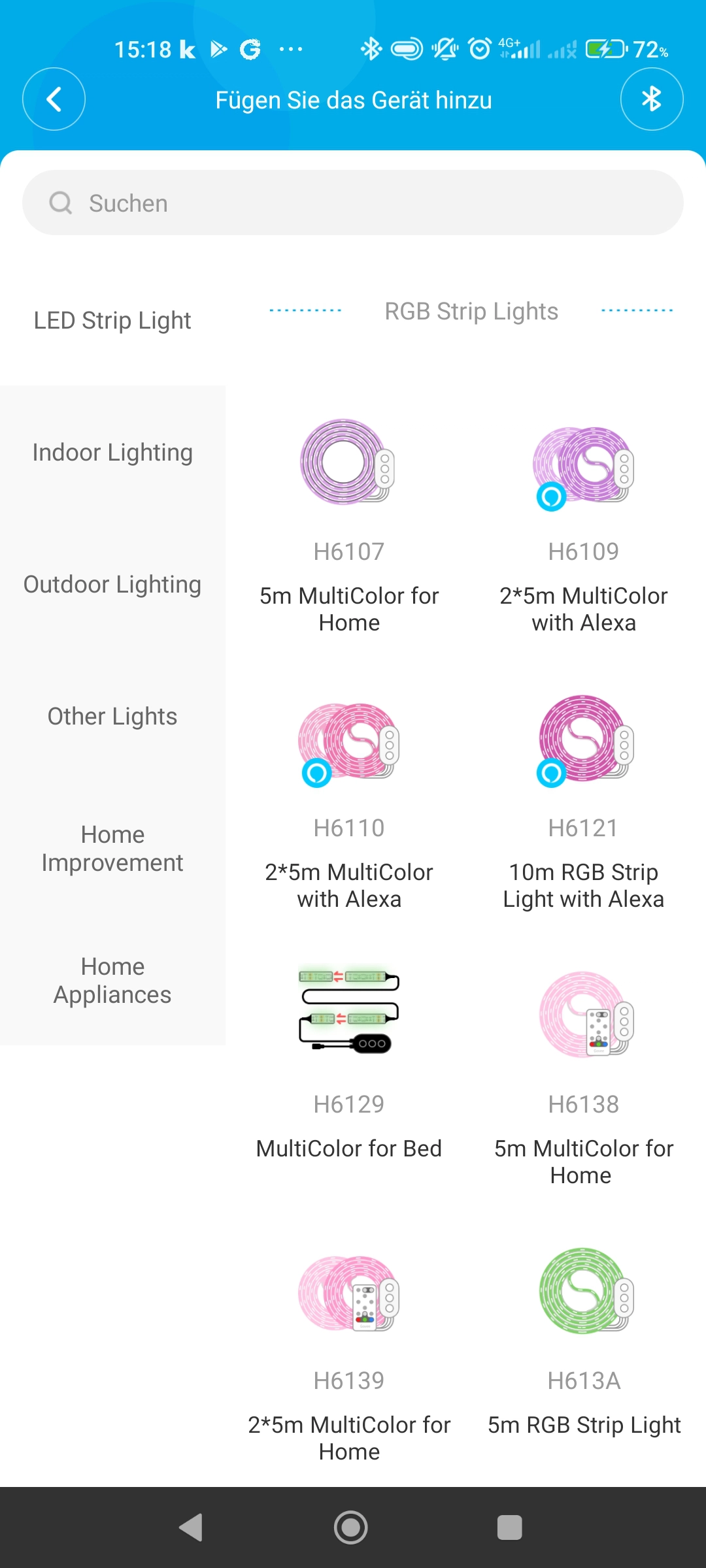Select H6109 2*5m MultiColor with Alexa
The height and width of the screenshot is (1568, 706).
click(583, 523)
